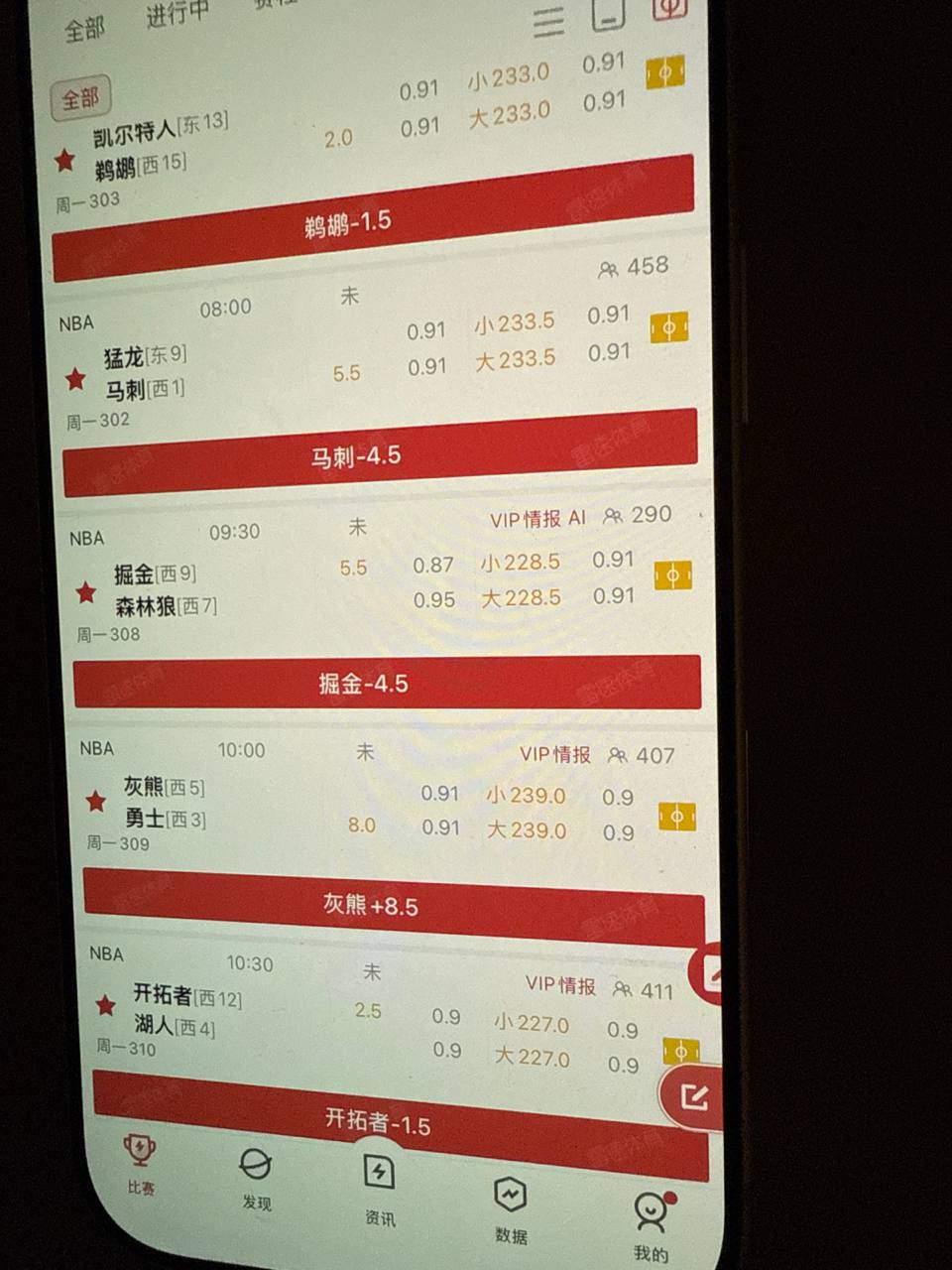The height and width of the screenshot is (1270, 952).
Task: Favorite the 掘金 vs 森林狼 game star
Action: click(x=86, y=592)
